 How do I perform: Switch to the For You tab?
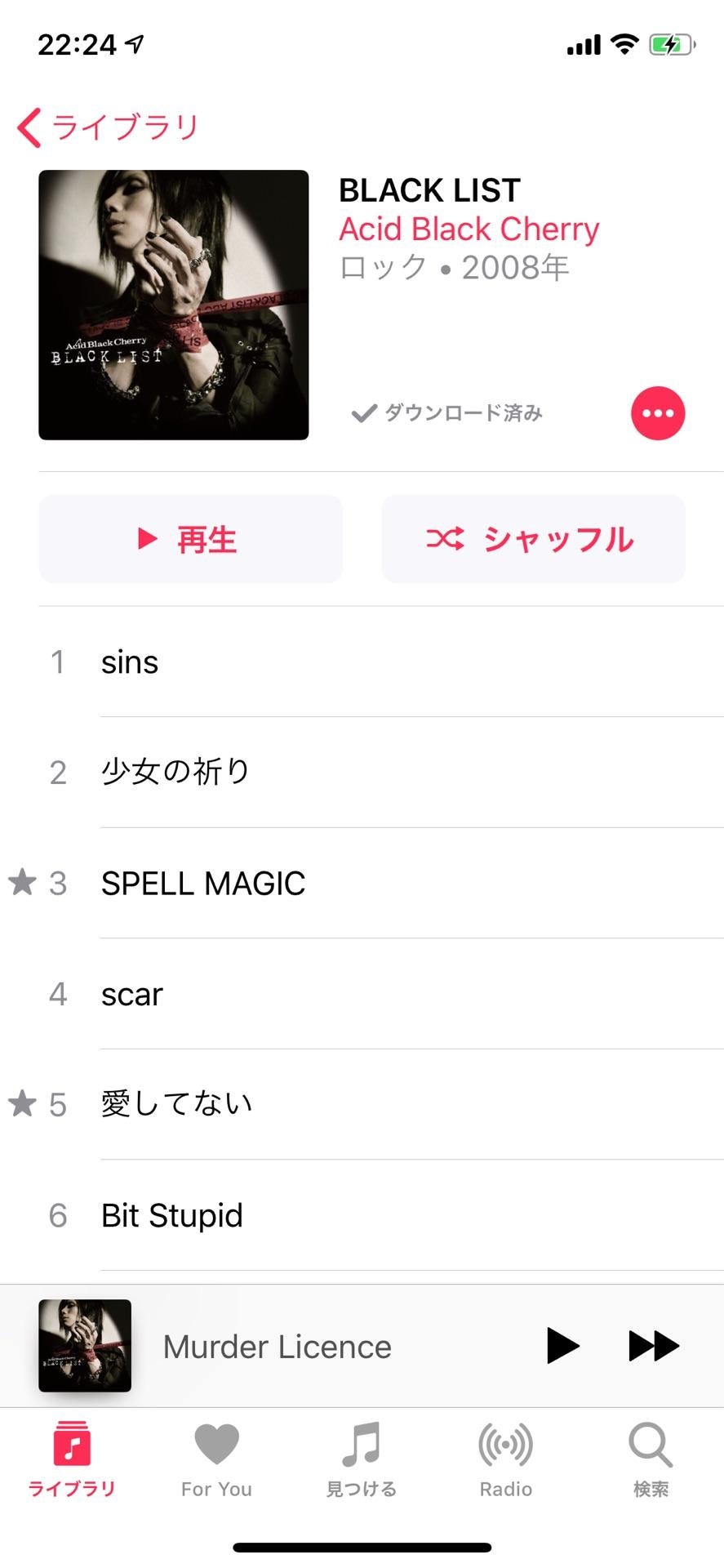click(216, 1461)
